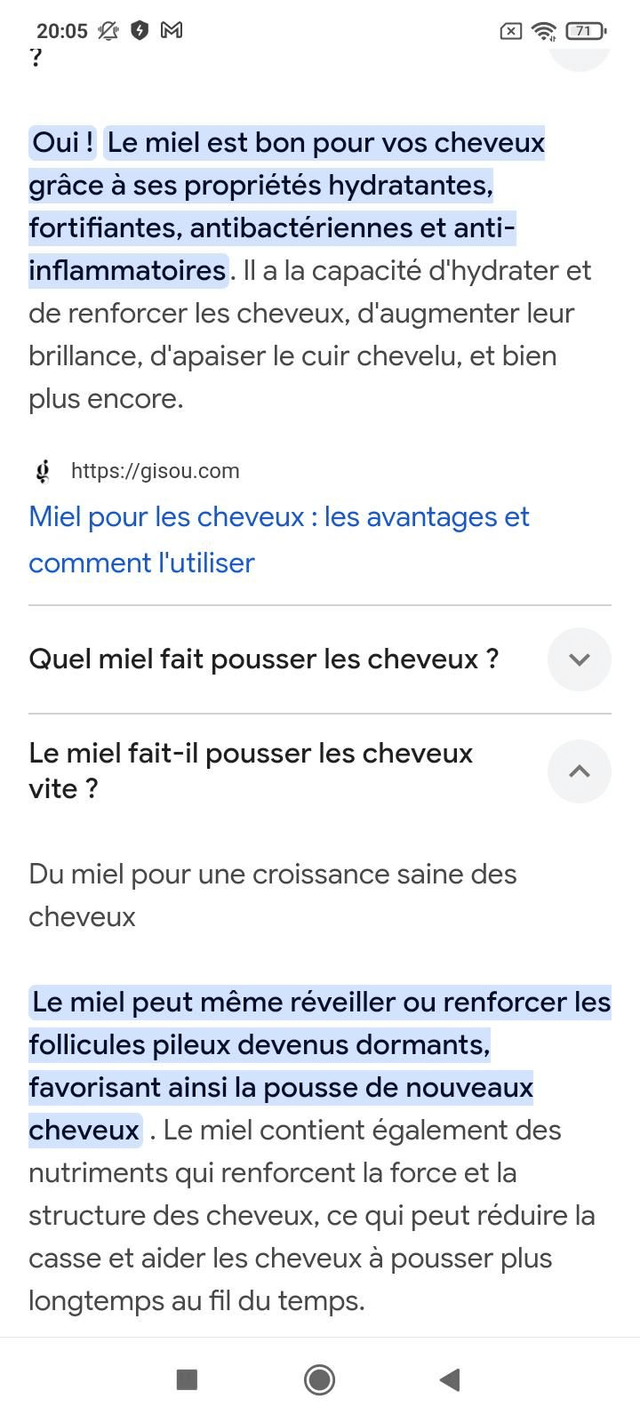Go to the home screen
This screenshot has width=640, height=1422.
click(319, 1380)
